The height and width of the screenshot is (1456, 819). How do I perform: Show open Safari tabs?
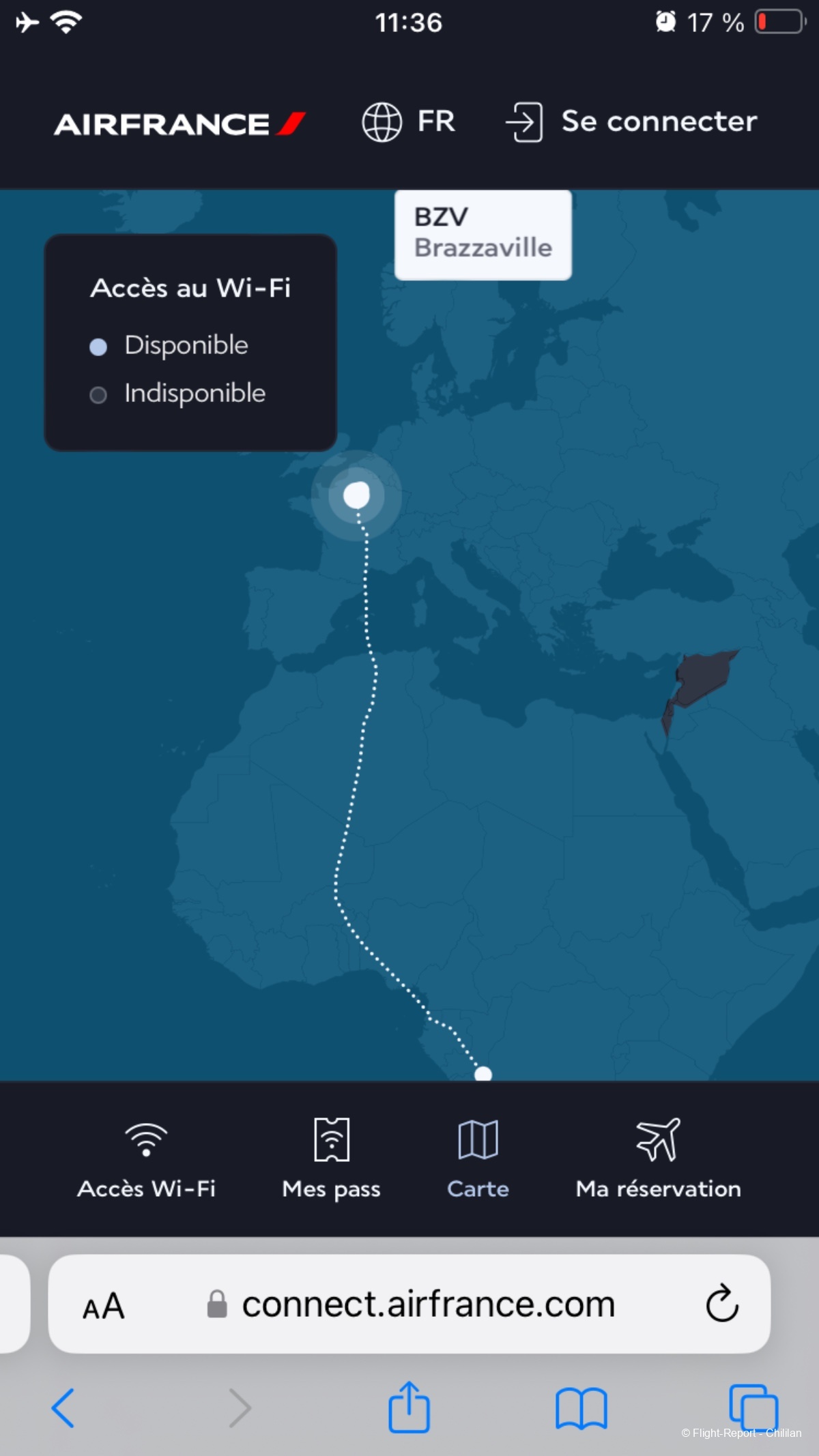[x=753, y=1407]
